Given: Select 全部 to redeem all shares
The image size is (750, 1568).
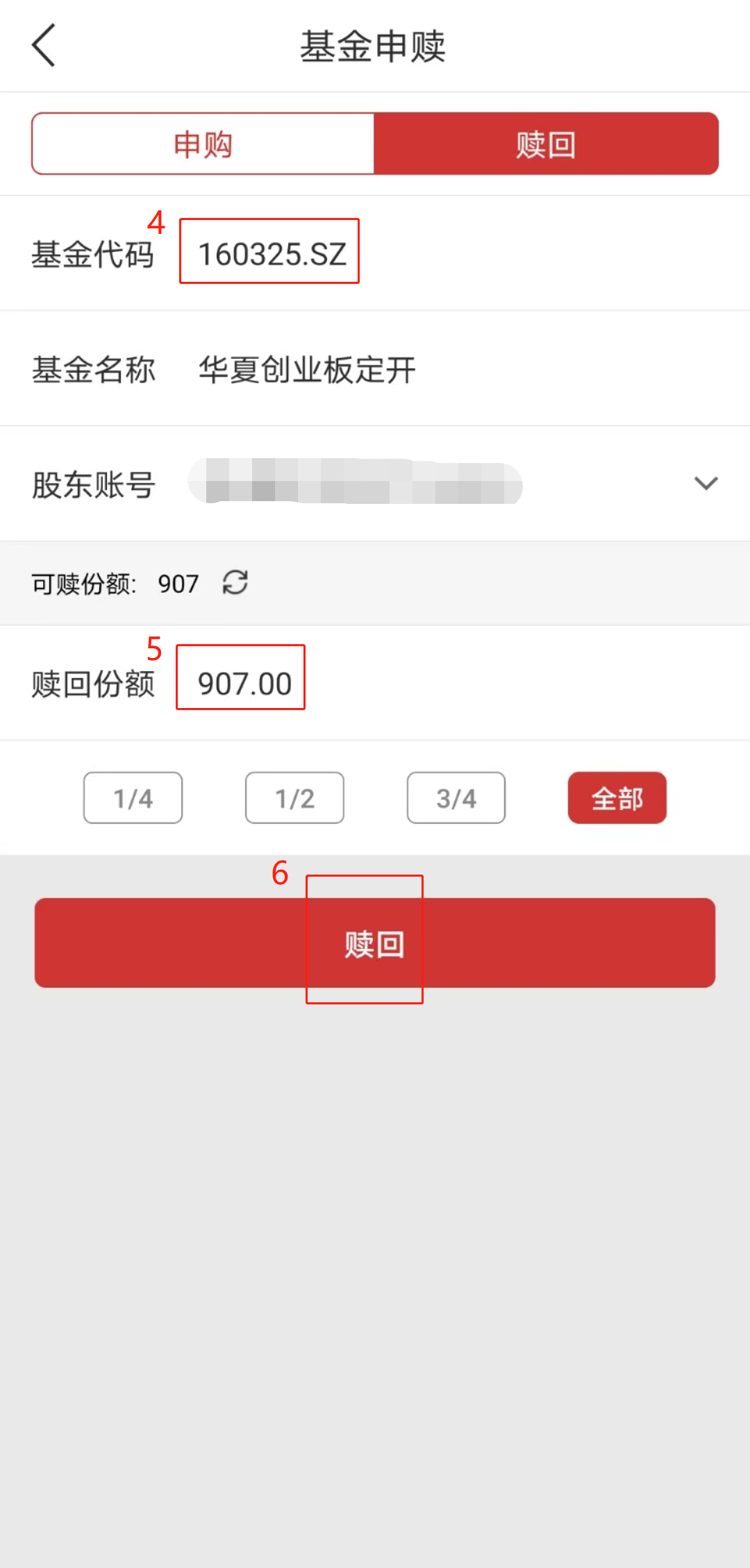Looking at the screenshot, I should (617, 798).
